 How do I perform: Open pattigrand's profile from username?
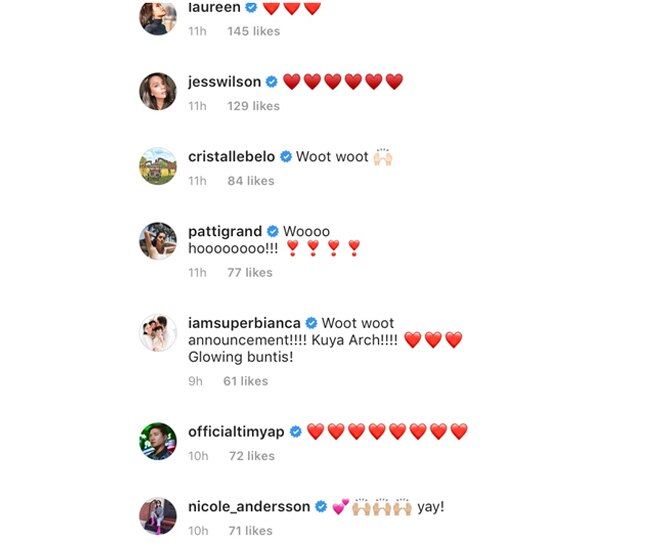pyautogui.click(x=226, y=232)
